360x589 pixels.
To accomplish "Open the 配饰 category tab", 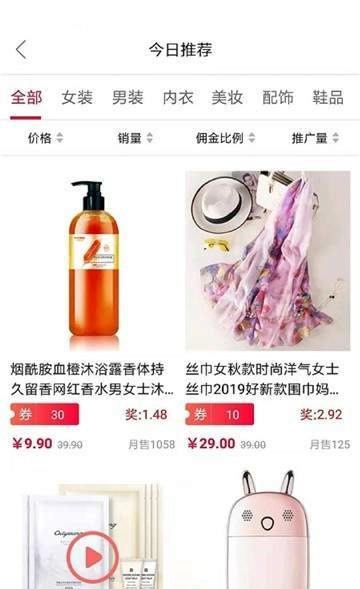I will click(278, 98).
